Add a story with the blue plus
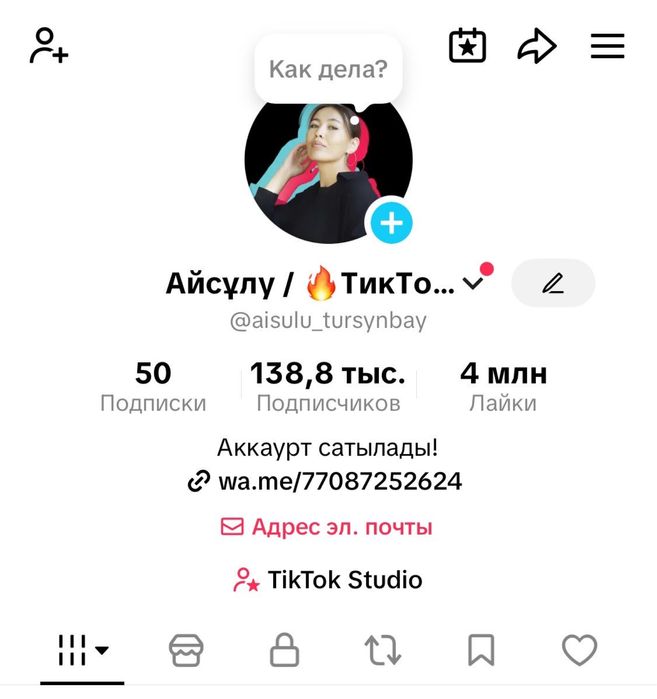657x699 pixels. point(391,223)
